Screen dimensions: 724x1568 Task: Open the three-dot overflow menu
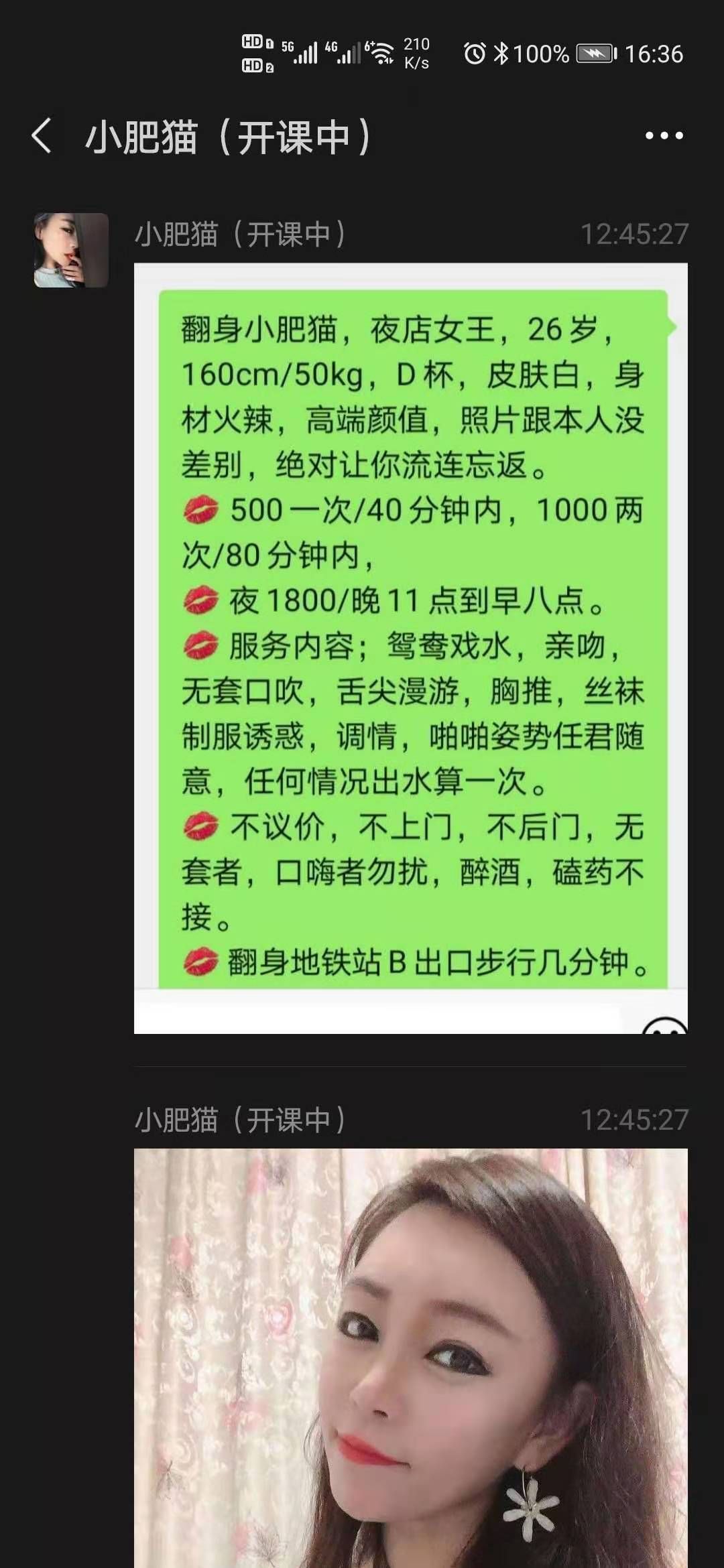tap(664, 136)
